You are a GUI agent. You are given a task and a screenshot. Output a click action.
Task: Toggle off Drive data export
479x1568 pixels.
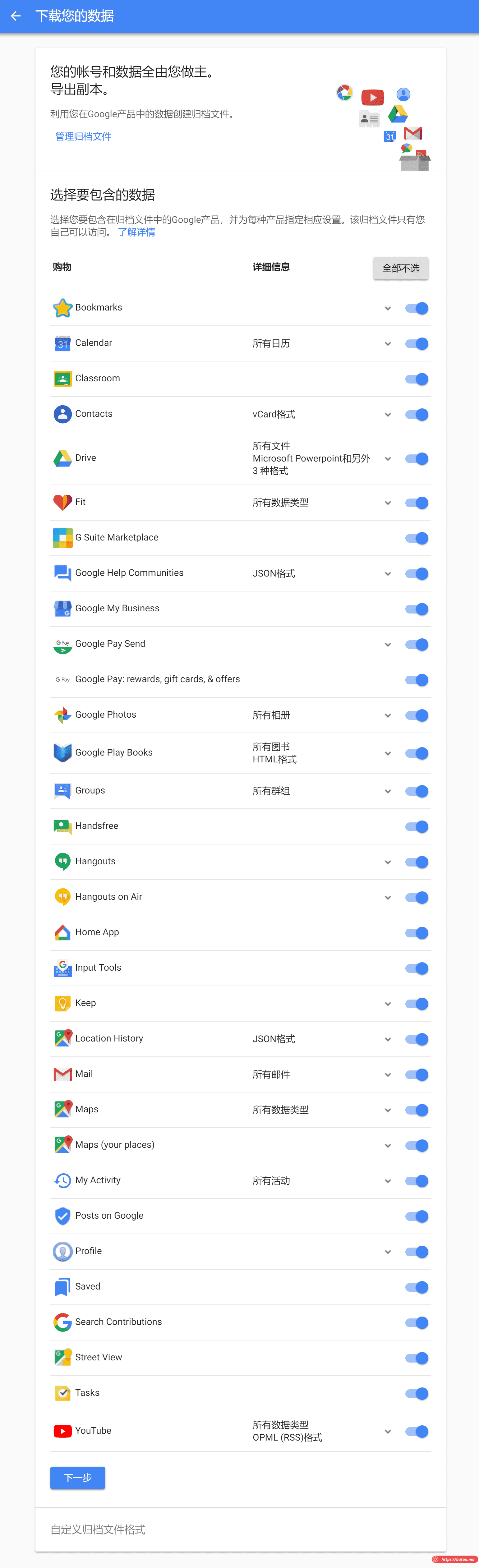point(417,459)
